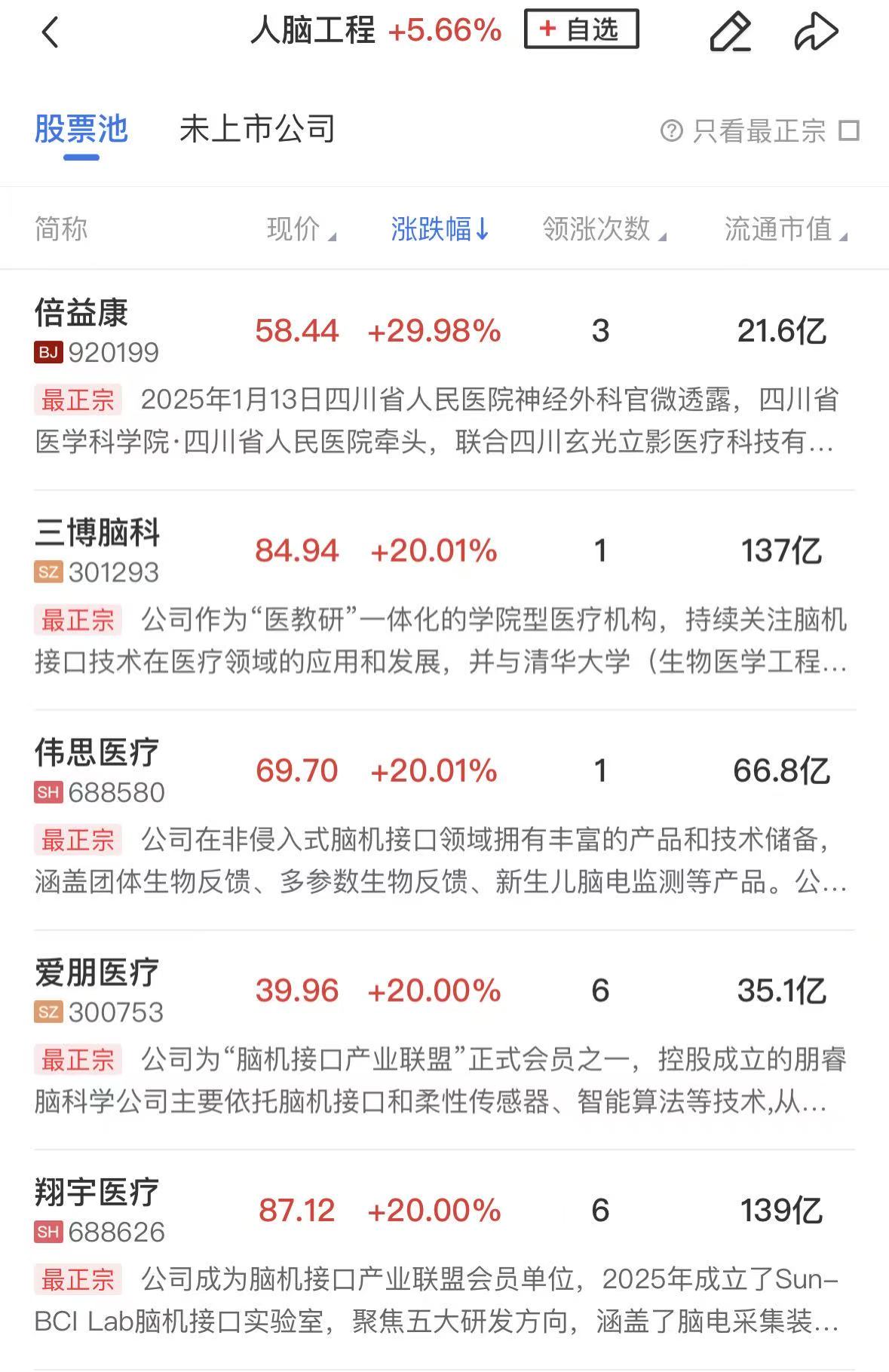
Task: Toggle the 涨跌幅 sort order
Action: point(440,229)
